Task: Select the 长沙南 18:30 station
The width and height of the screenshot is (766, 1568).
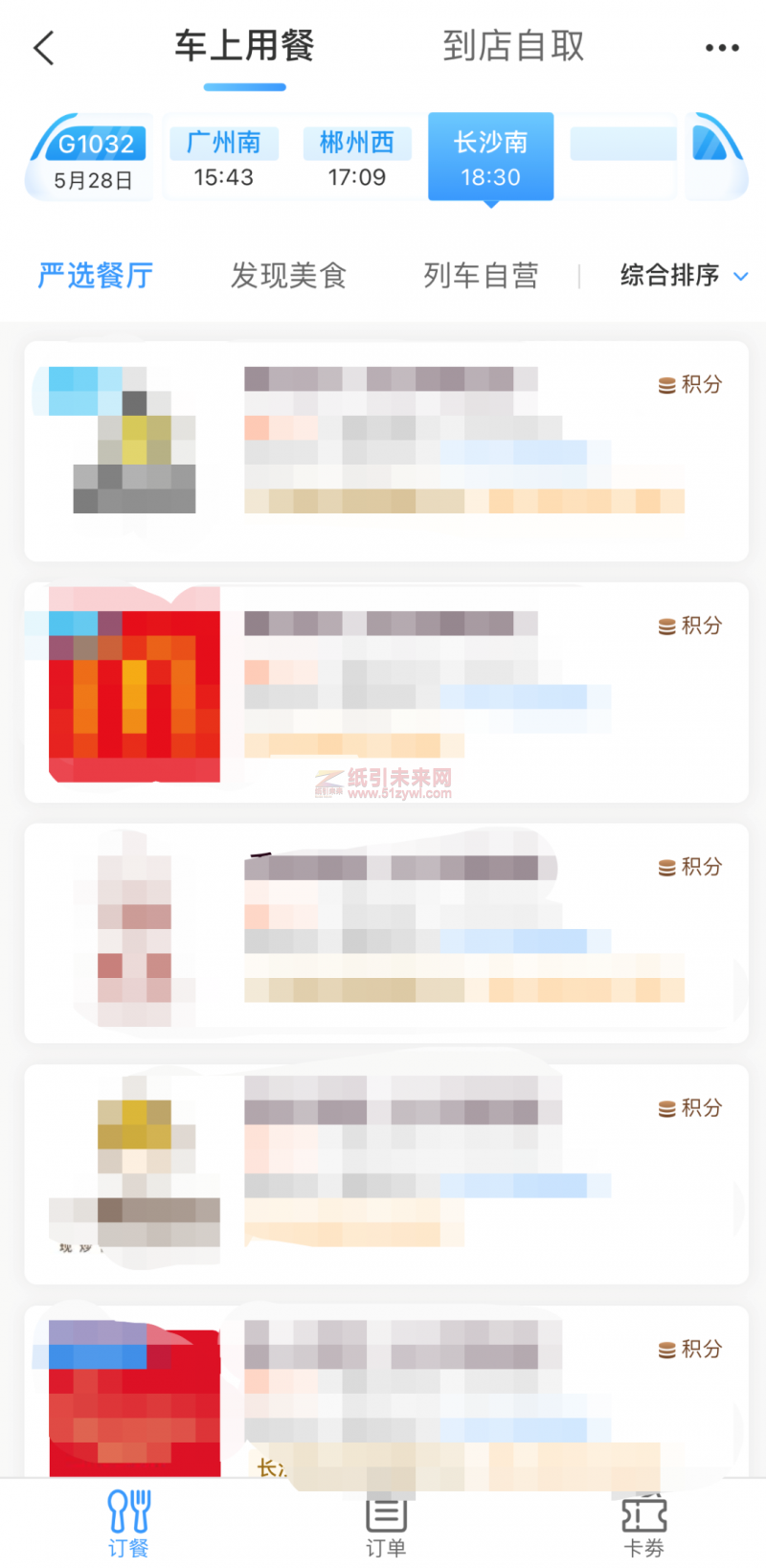Action: (490, 159)
